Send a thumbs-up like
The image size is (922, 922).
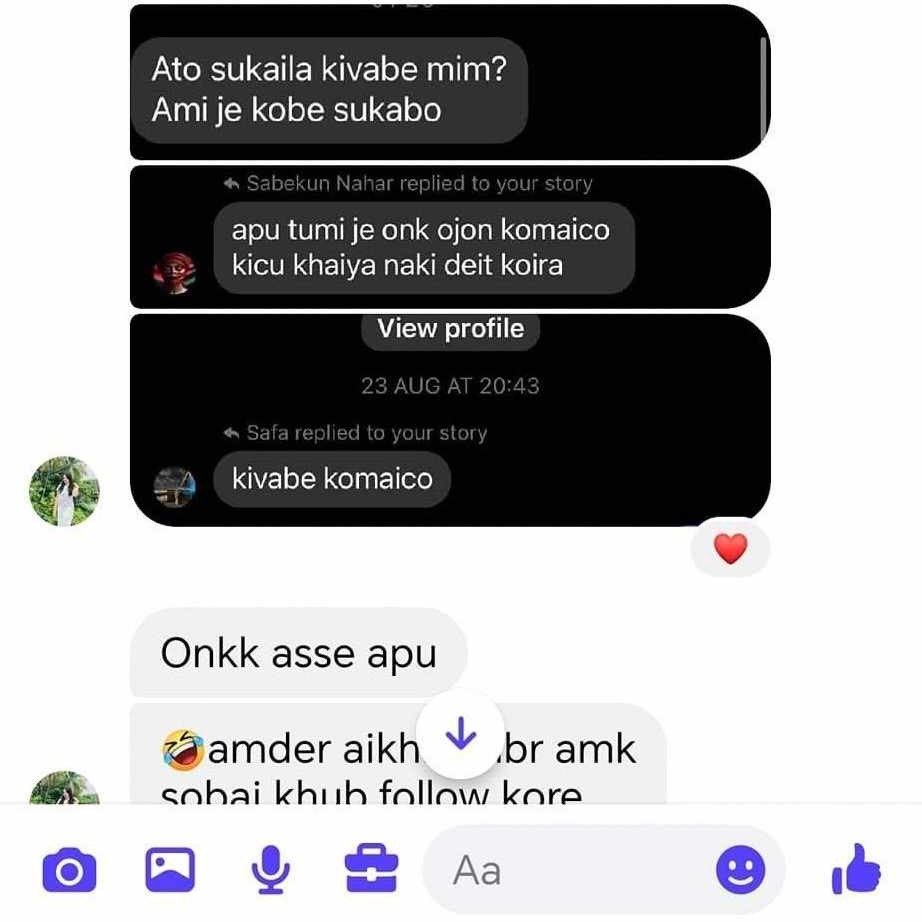(x=856, y=869)
